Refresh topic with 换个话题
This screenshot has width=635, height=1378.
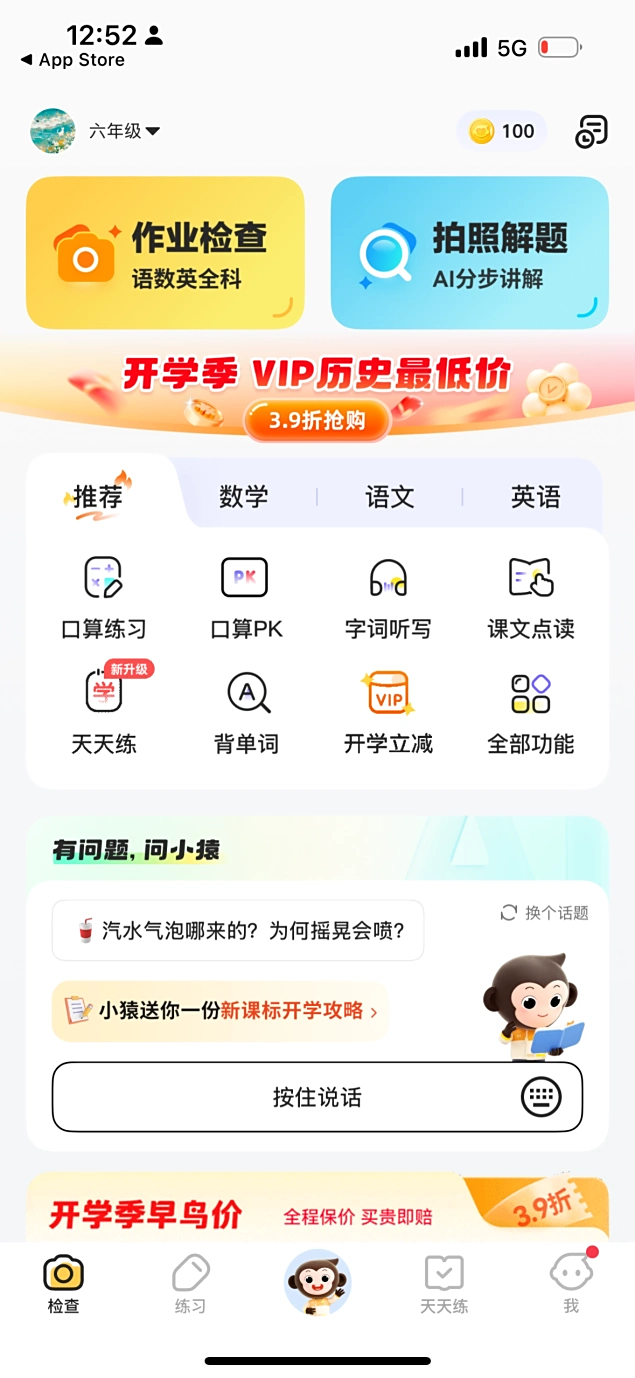(545, 913)
